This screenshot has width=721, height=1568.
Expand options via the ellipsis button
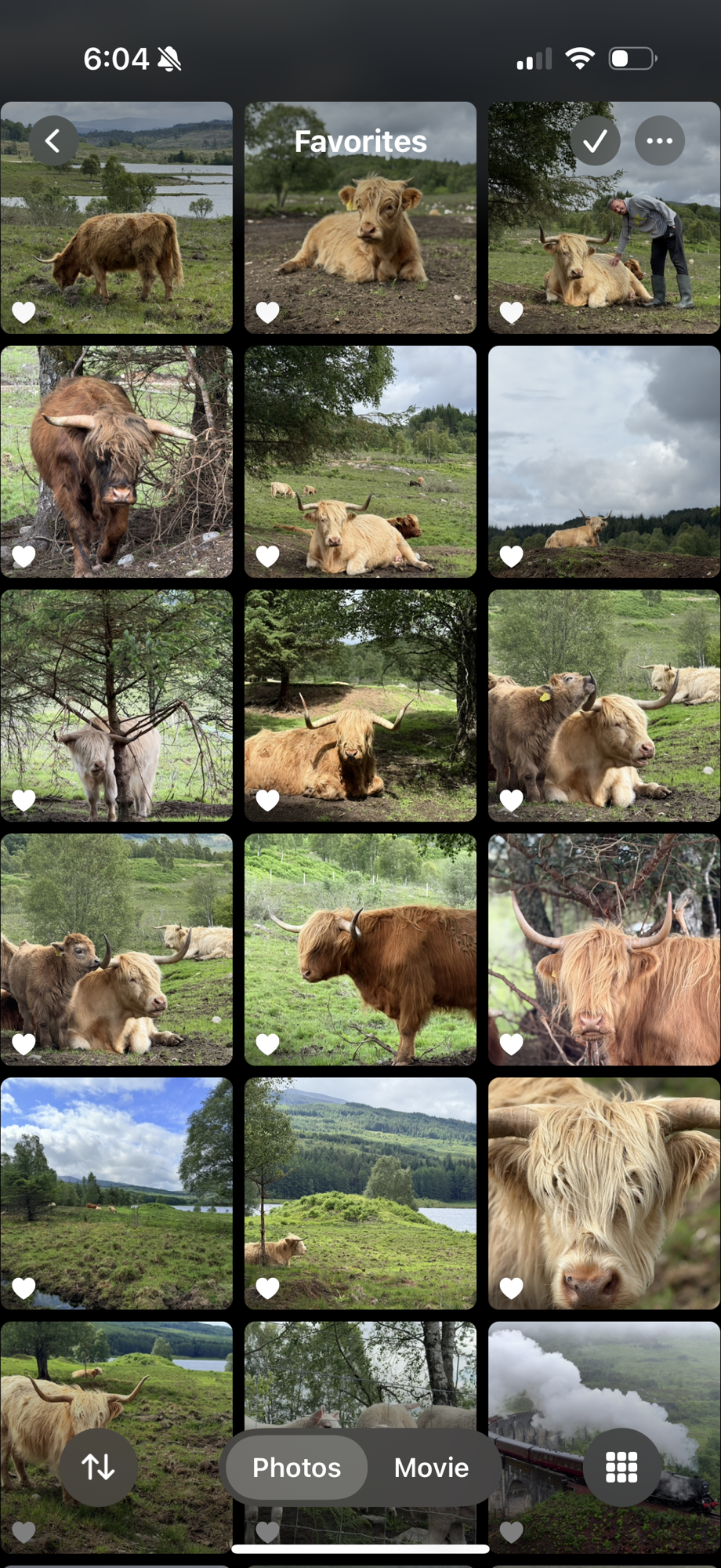click(x=661, y=140)
